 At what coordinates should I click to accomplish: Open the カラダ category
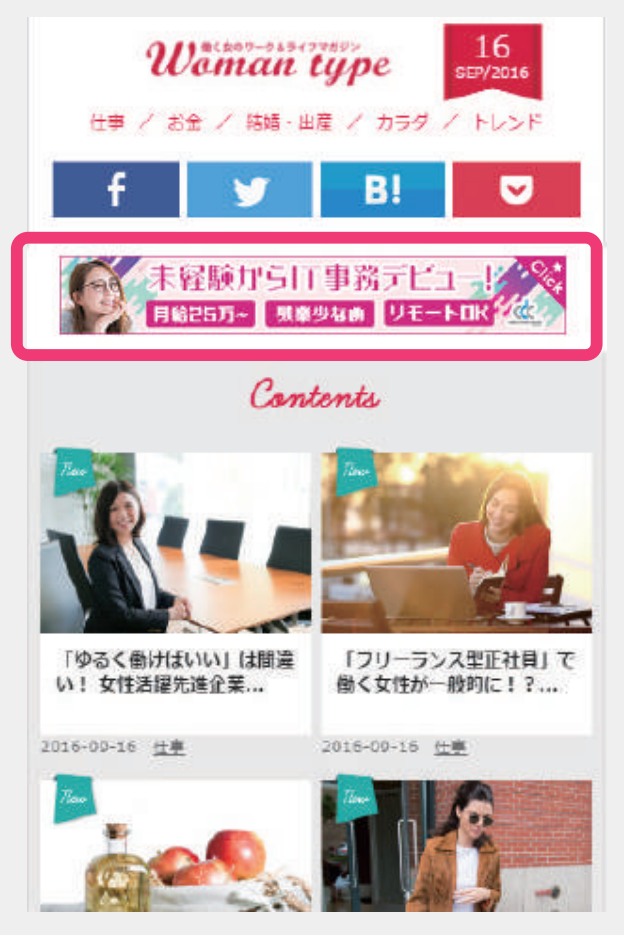(402, 123)
